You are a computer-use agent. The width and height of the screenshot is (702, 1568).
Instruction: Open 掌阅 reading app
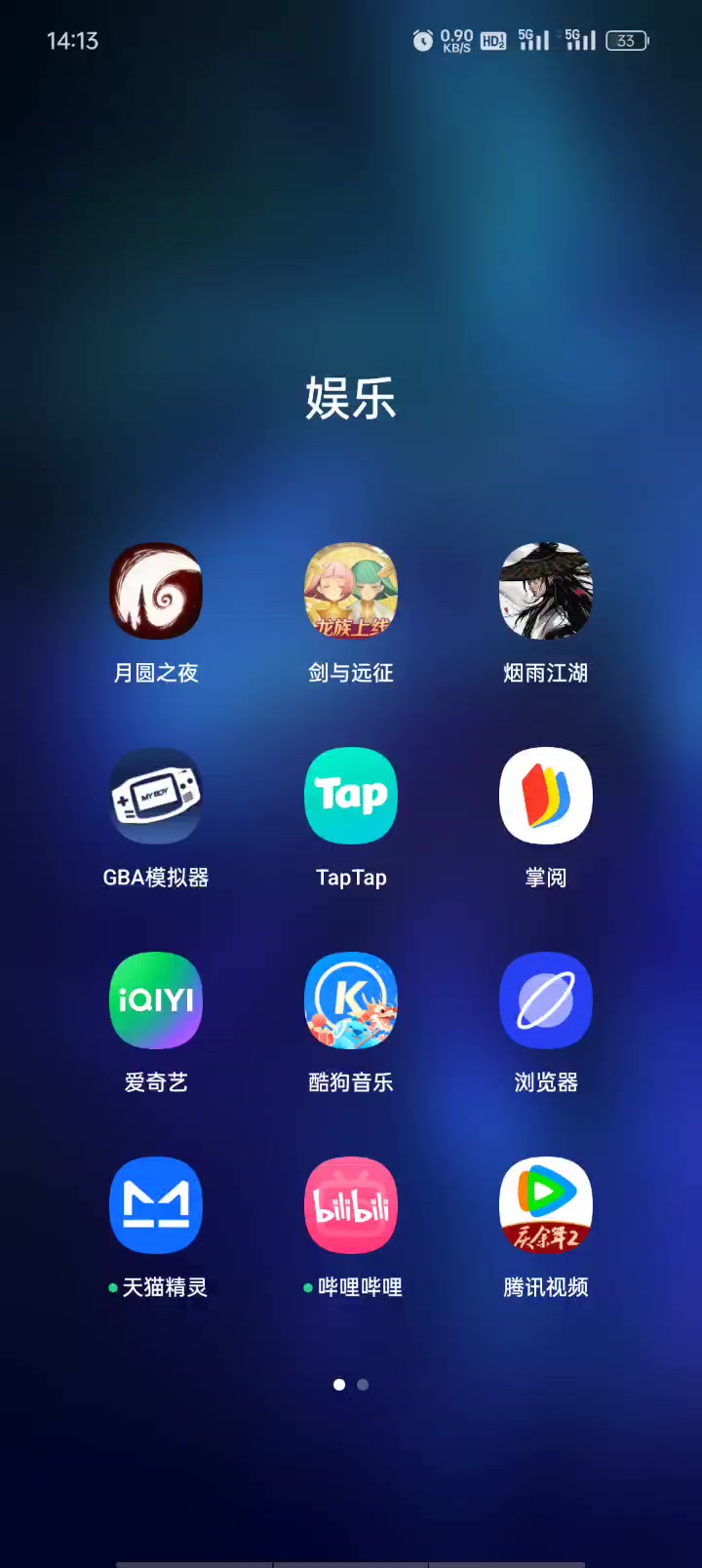[x=546, y=796]
